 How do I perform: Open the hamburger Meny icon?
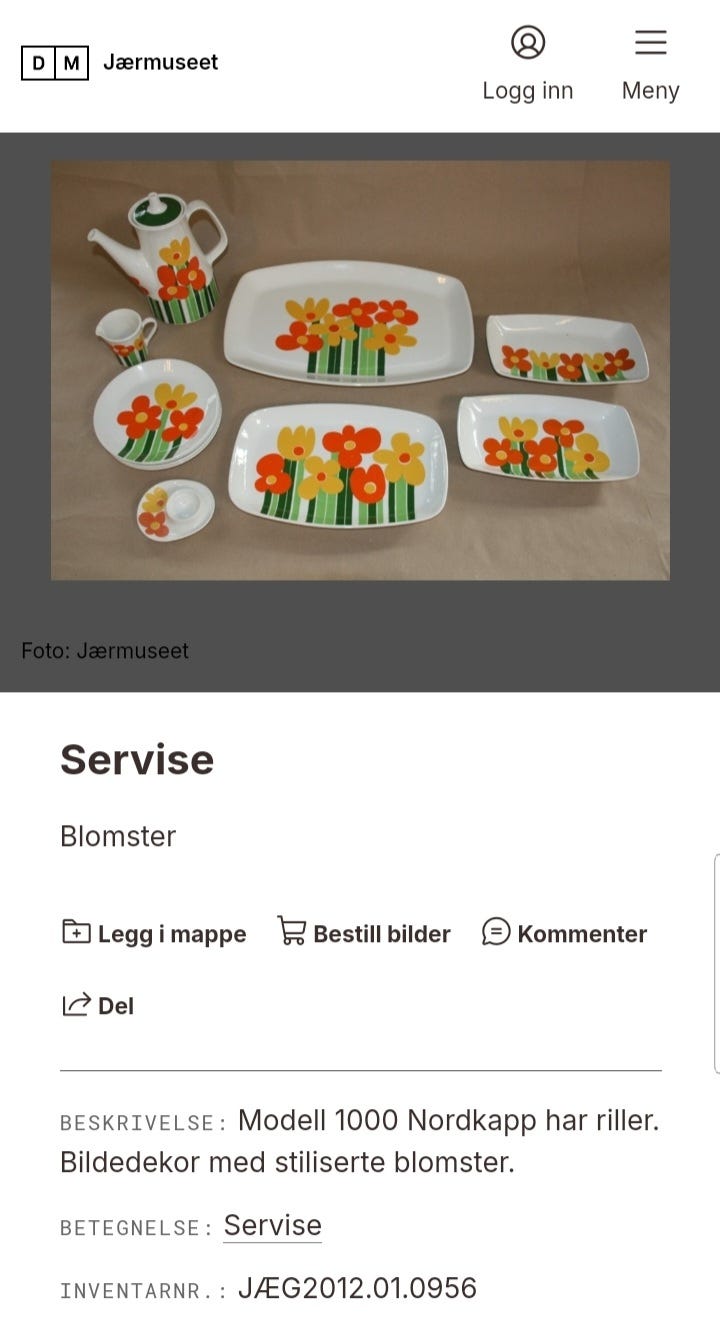pos(650,43)
